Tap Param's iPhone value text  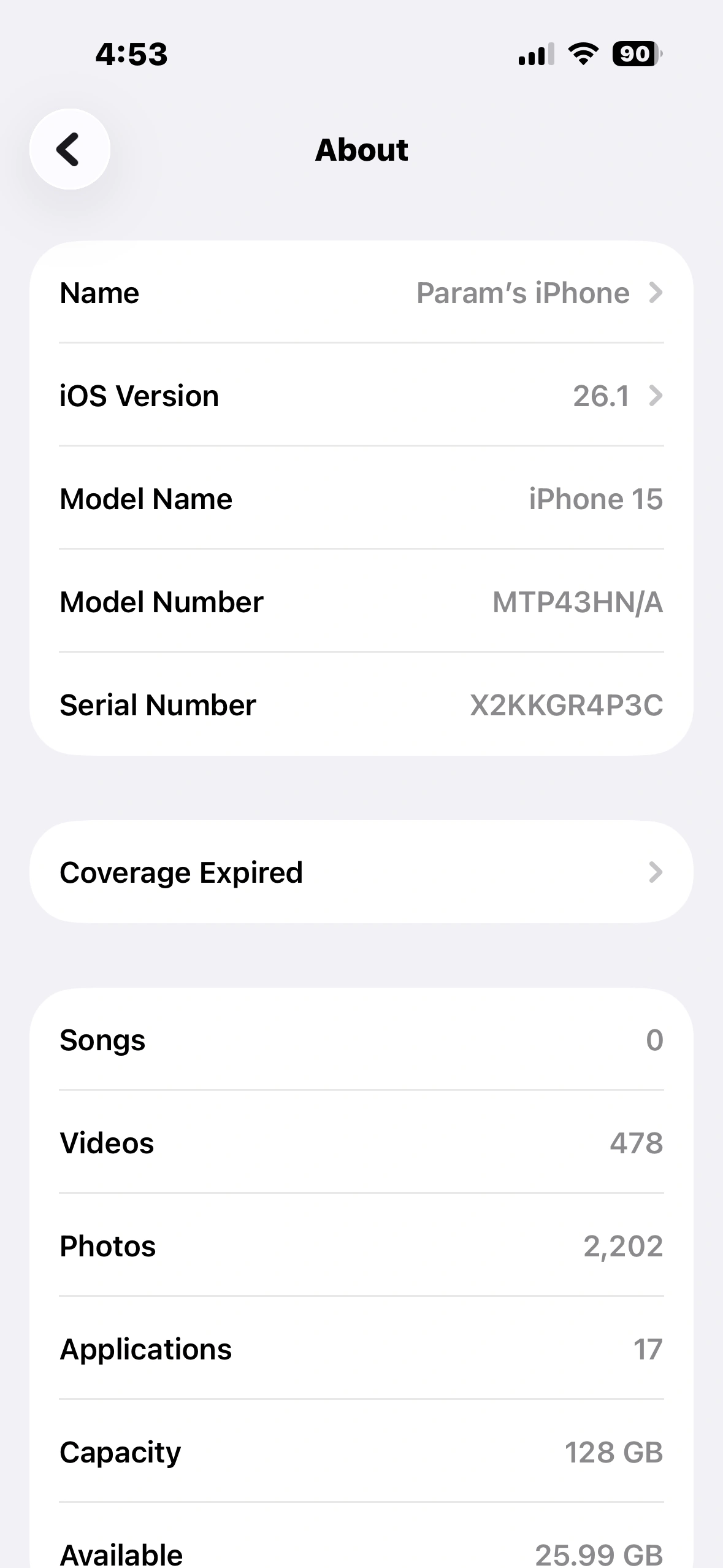tap(522, 293)
